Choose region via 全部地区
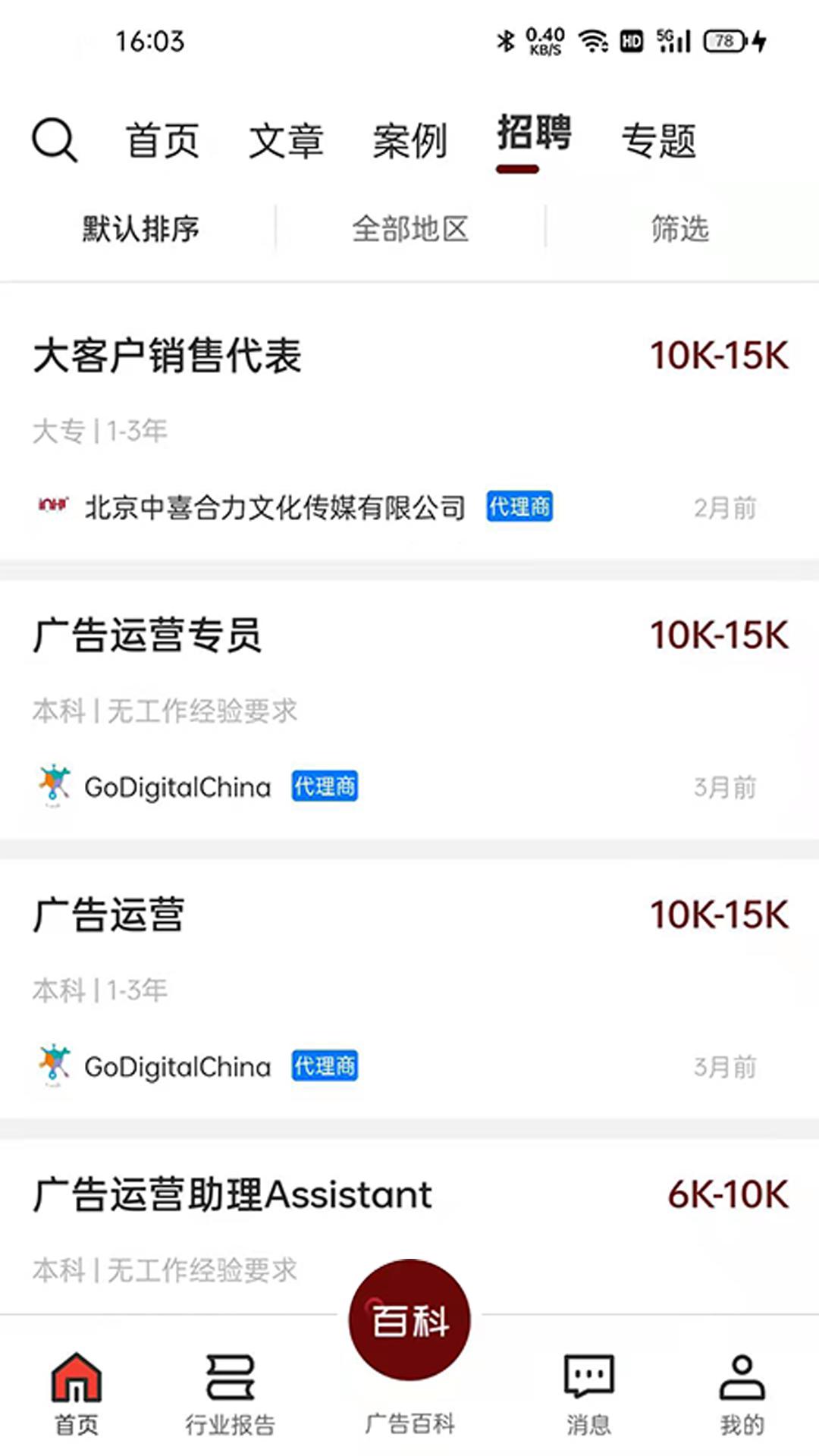This screenshot has height=1456, width=819. [410, 228]
